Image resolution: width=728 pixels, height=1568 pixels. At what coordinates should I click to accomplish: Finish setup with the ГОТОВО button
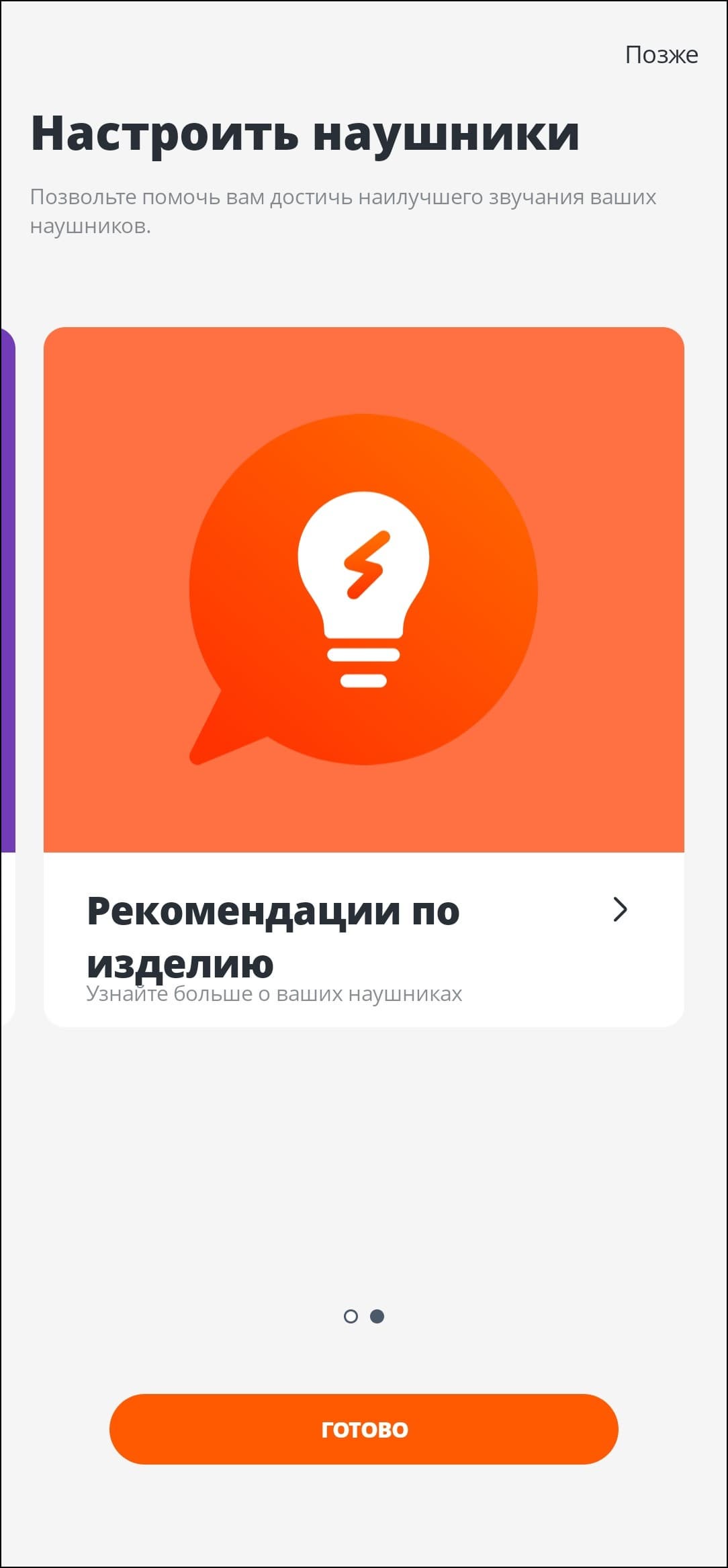pyautogui.click(x=363, y=1428)
